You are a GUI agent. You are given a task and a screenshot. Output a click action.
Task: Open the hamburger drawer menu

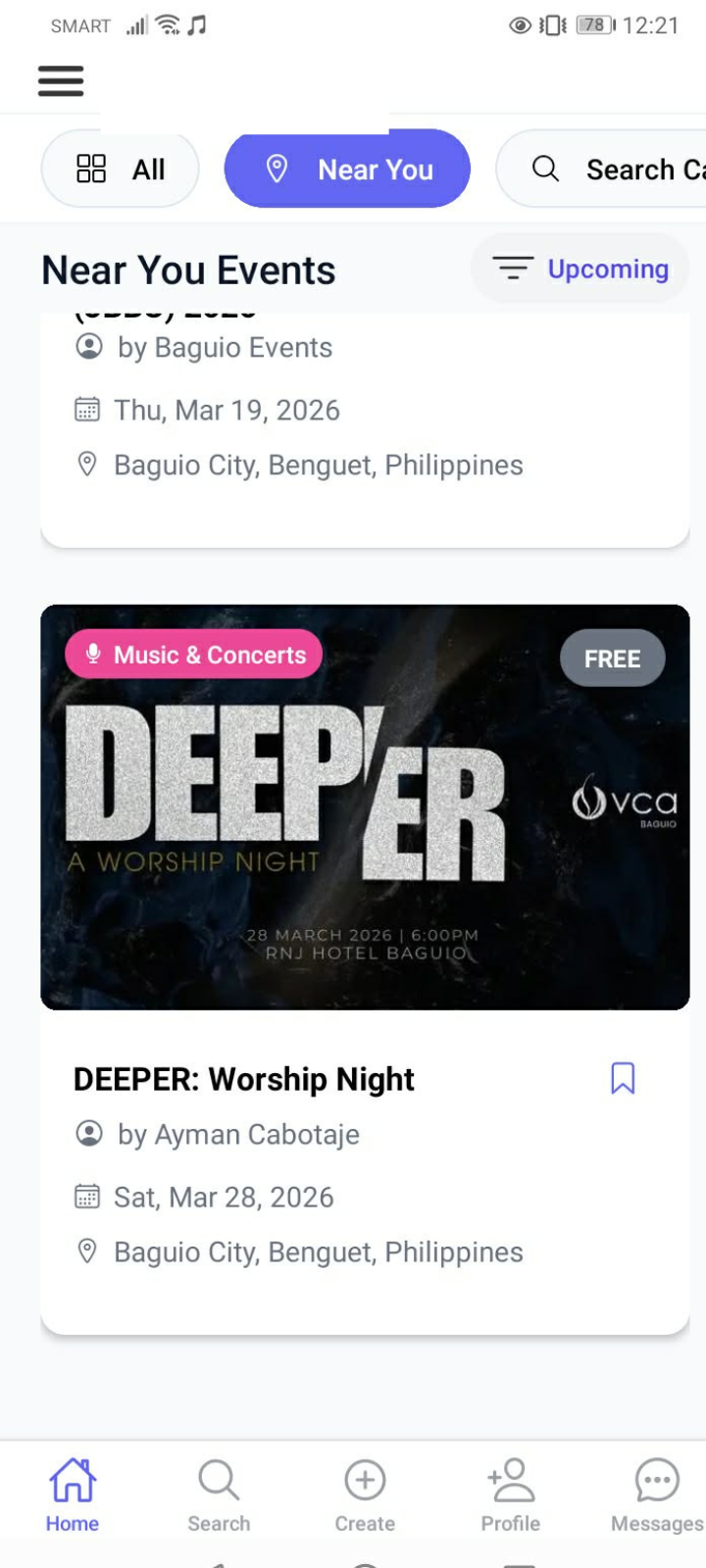click(x=61, y=80)
